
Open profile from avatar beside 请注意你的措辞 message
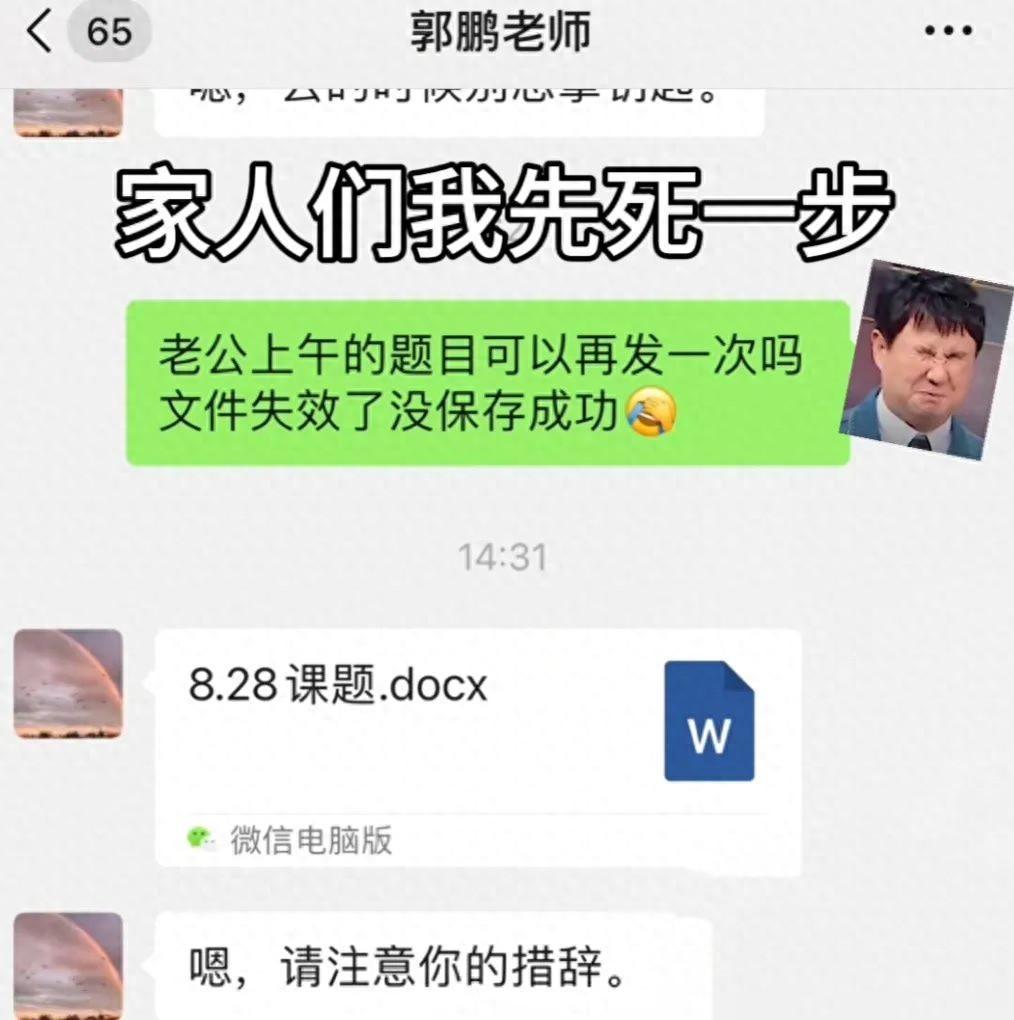pyautogui.click(x=68, y=964)
